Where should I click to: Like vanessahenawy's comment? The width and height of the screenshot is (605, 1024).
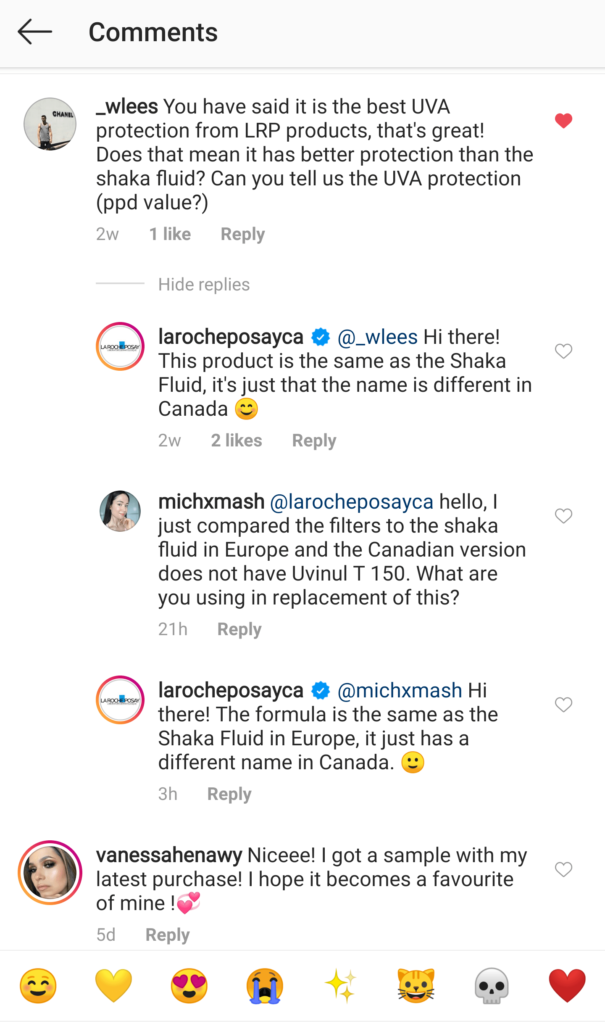[x=563, y=870]
